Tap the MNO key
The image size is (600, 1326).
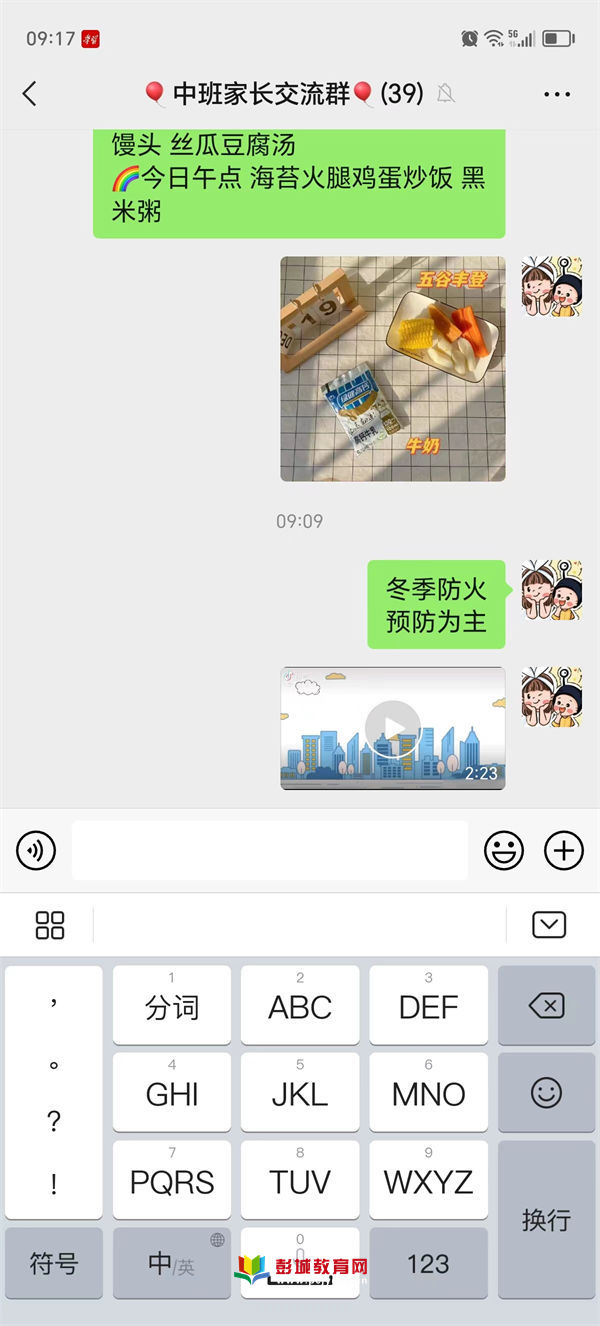428,1093
